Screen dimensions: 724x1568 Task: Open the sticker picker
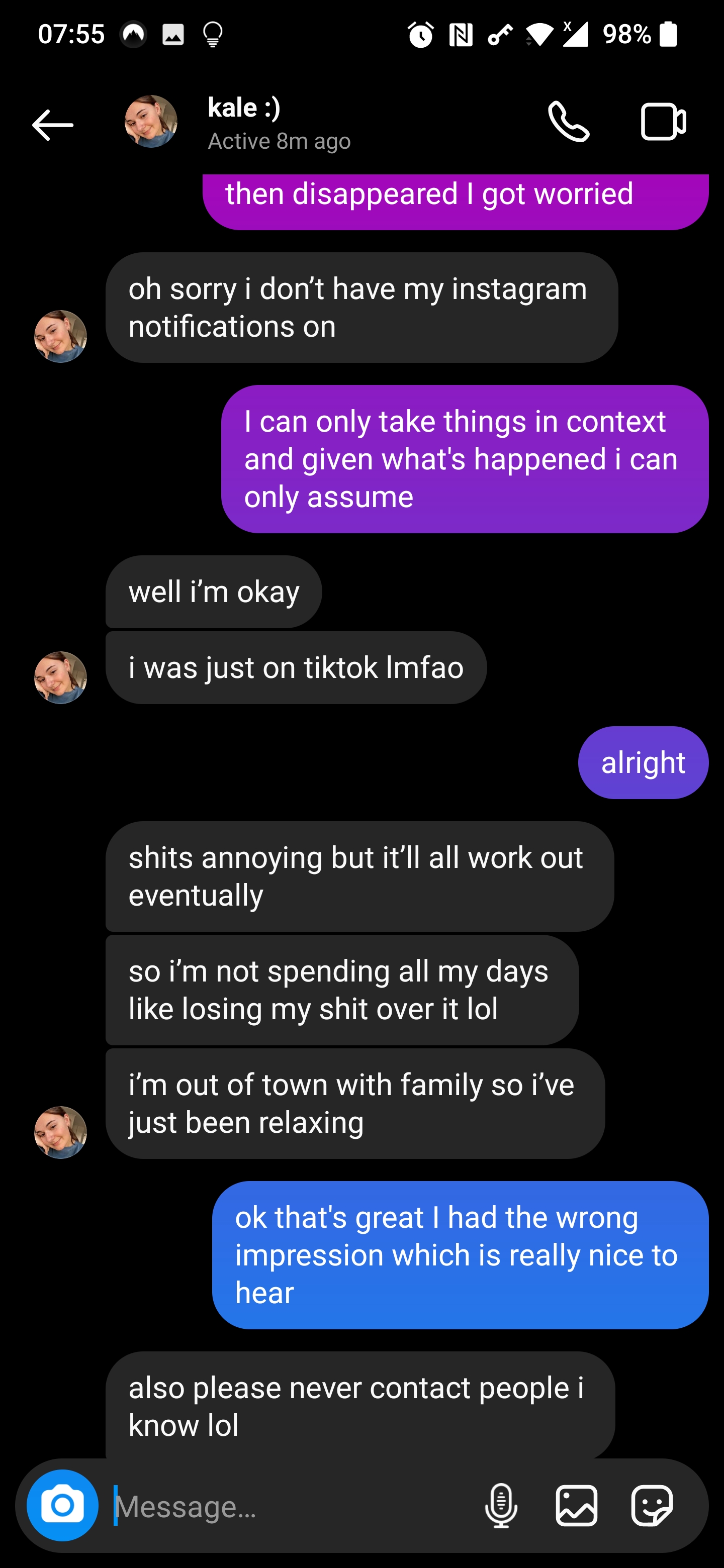(x=652, y=1506)
